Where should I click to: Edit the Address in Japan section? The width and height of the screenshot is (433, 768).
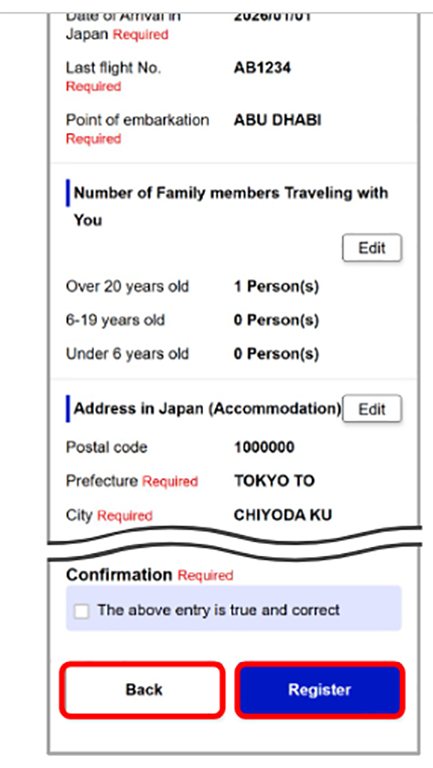tap(372, 409)
